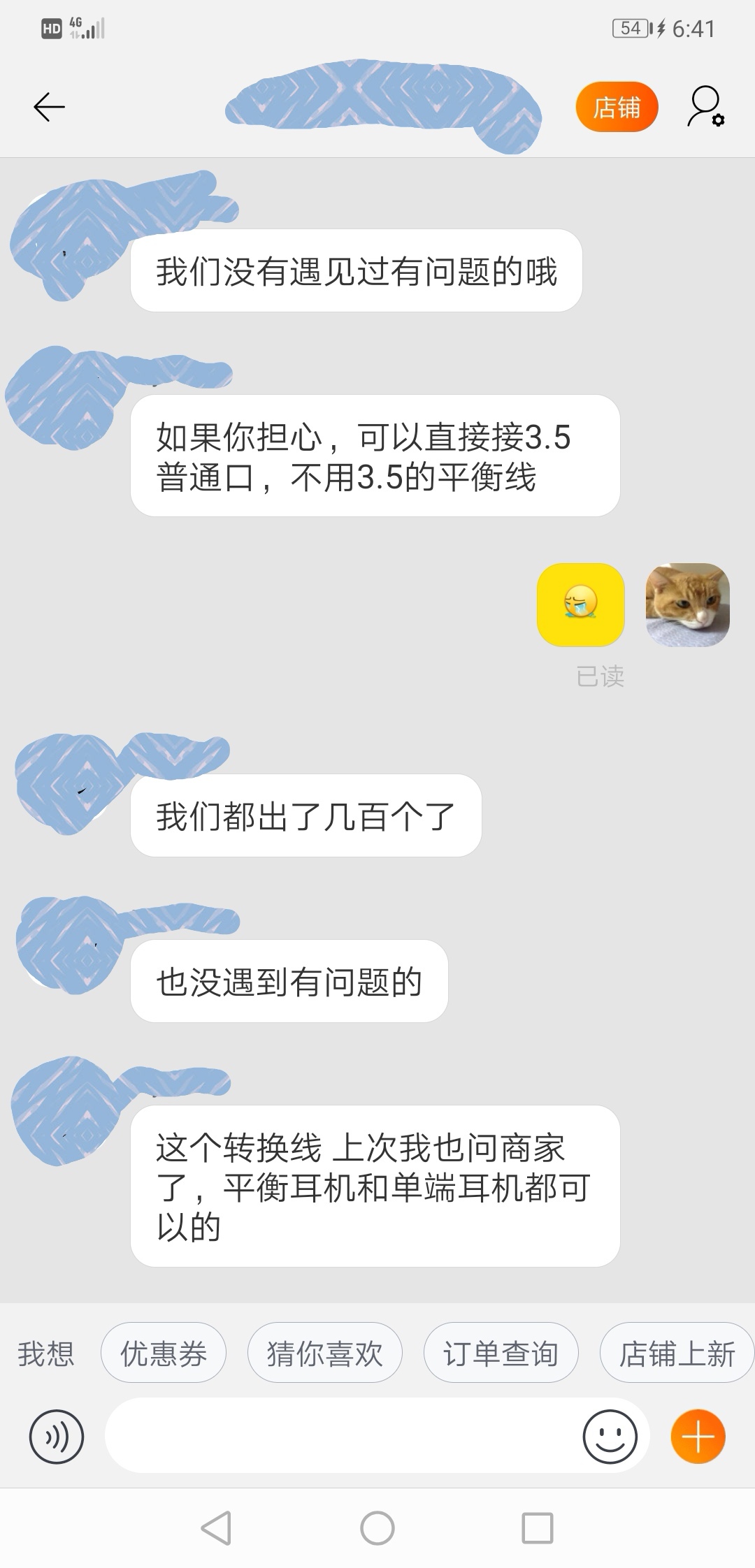The image size is (755, 1568).
Task: Open the cat avatar thumbnail
Action: tap(688, 605)
